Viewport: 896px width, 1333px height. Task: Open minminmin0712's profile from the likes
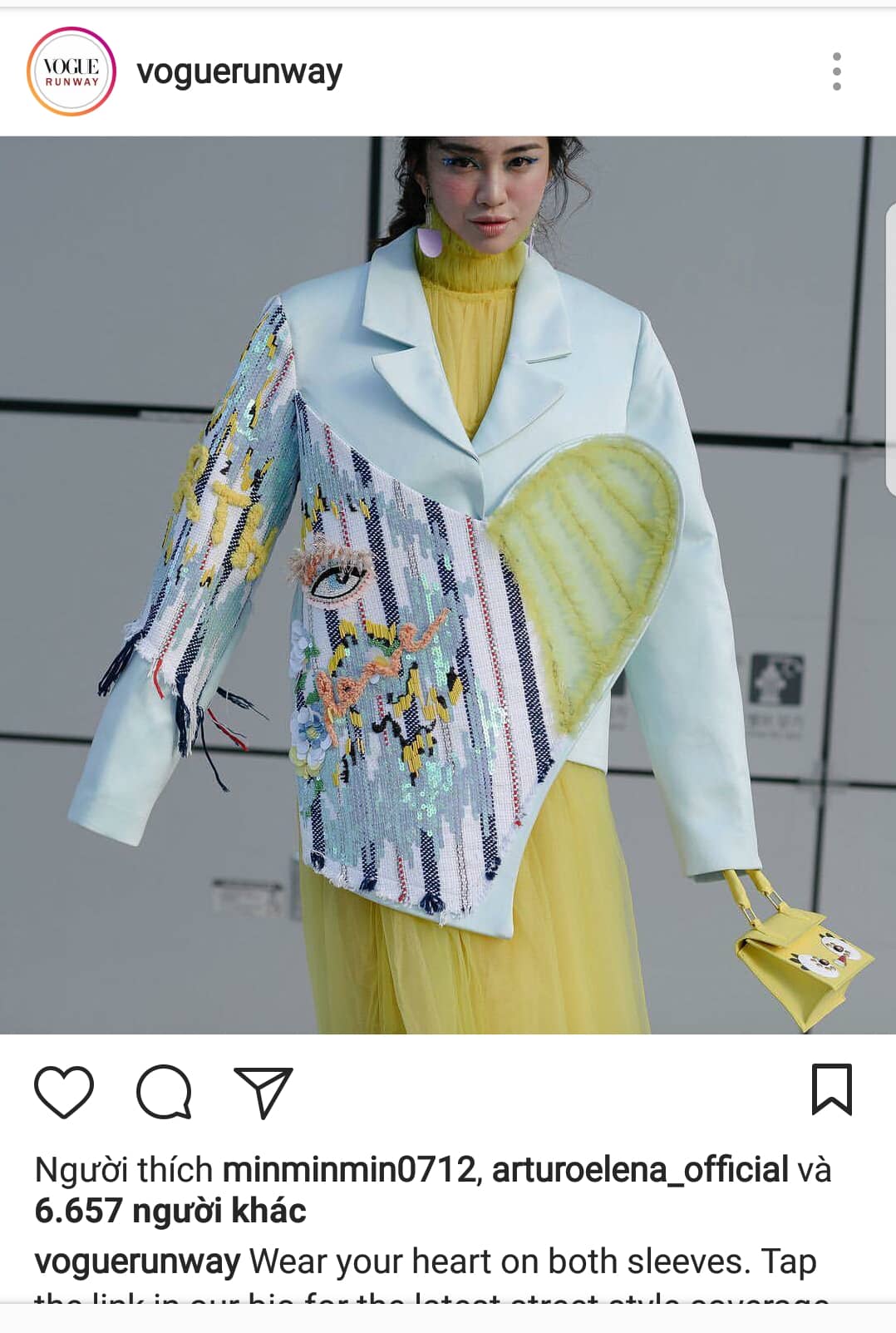click(349, 1169)
